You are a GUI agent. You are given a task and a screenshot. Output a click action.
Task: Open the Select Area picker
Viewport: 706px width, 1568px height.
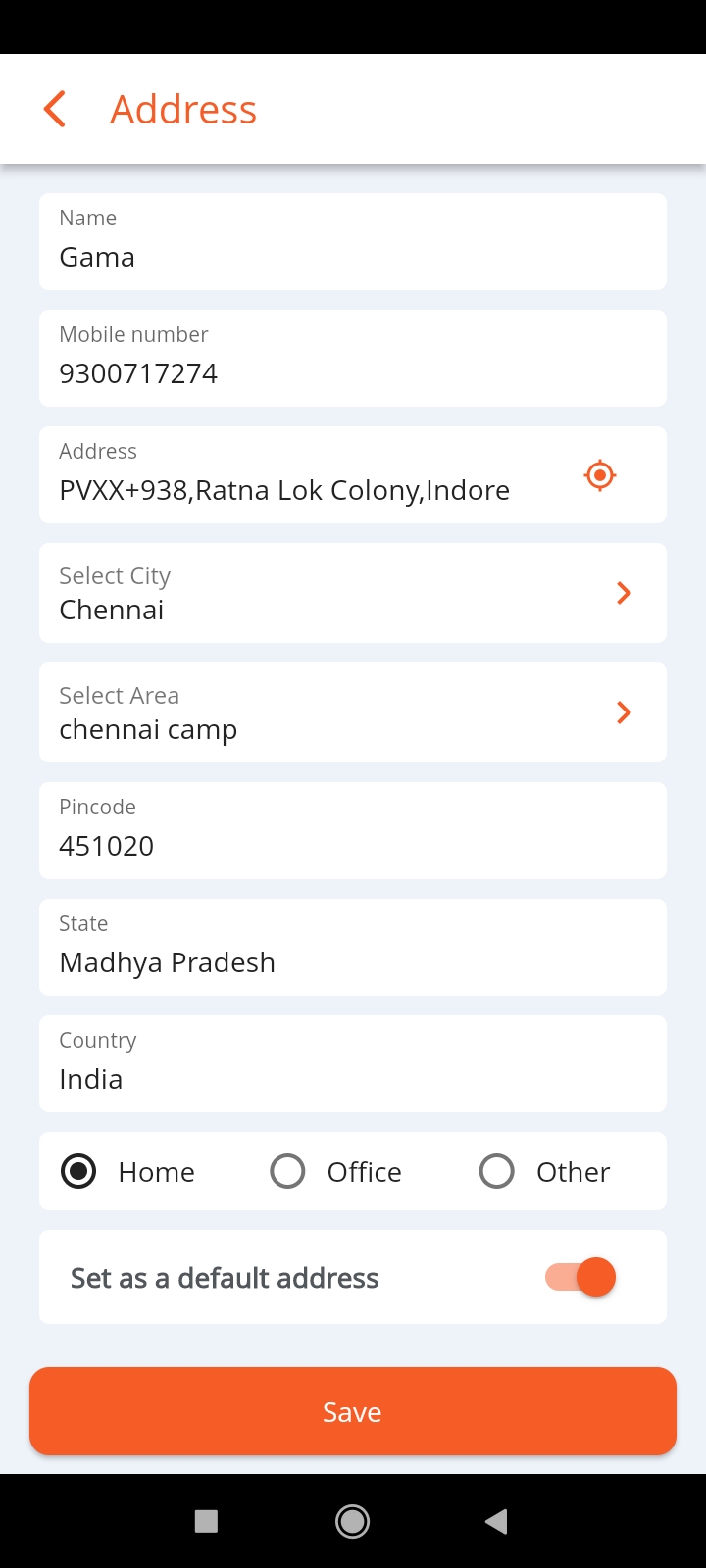[x=353, y=712]
